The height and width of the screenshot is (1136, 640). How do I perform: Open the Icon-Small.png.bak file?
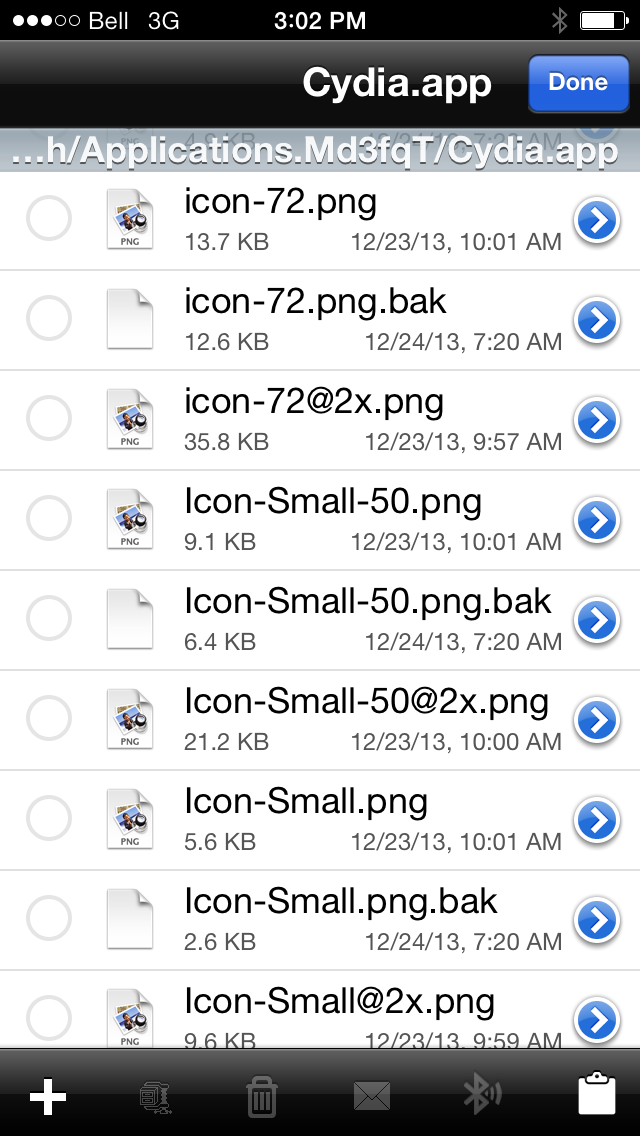point(320,919)
